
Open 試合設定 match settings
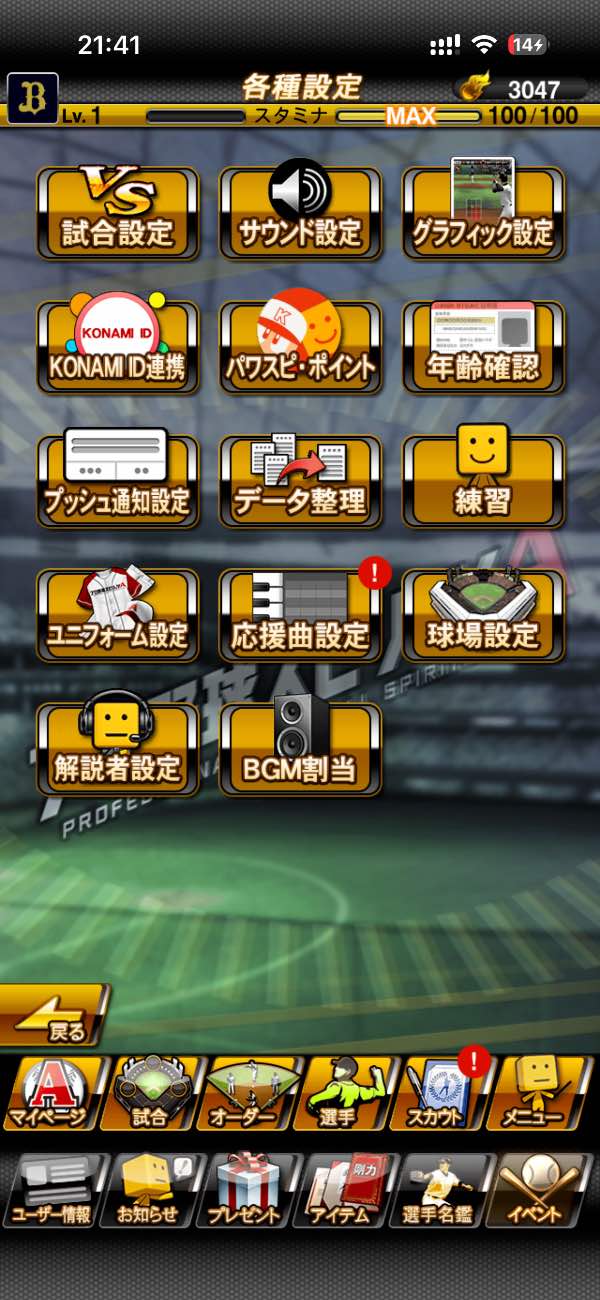[x=118, y=211]
